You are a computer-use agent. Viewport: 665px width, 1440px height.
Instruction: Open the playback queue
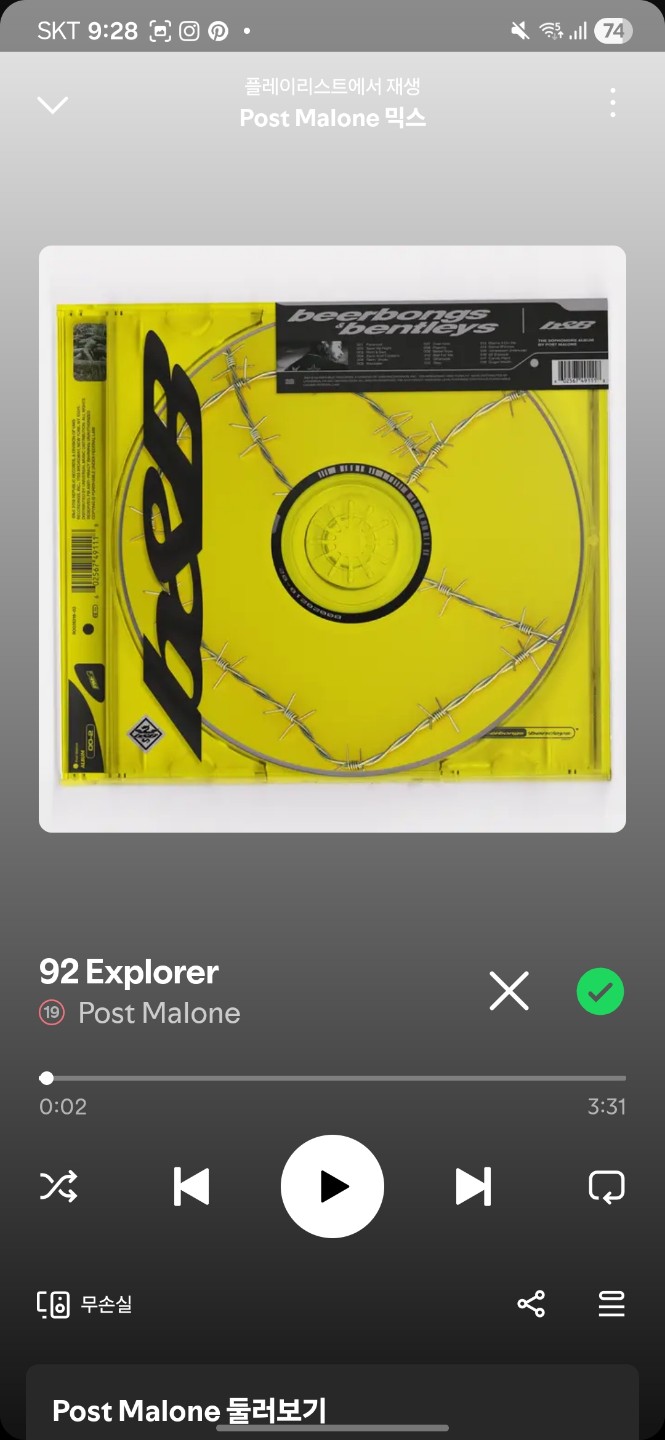pos(611,1304)
